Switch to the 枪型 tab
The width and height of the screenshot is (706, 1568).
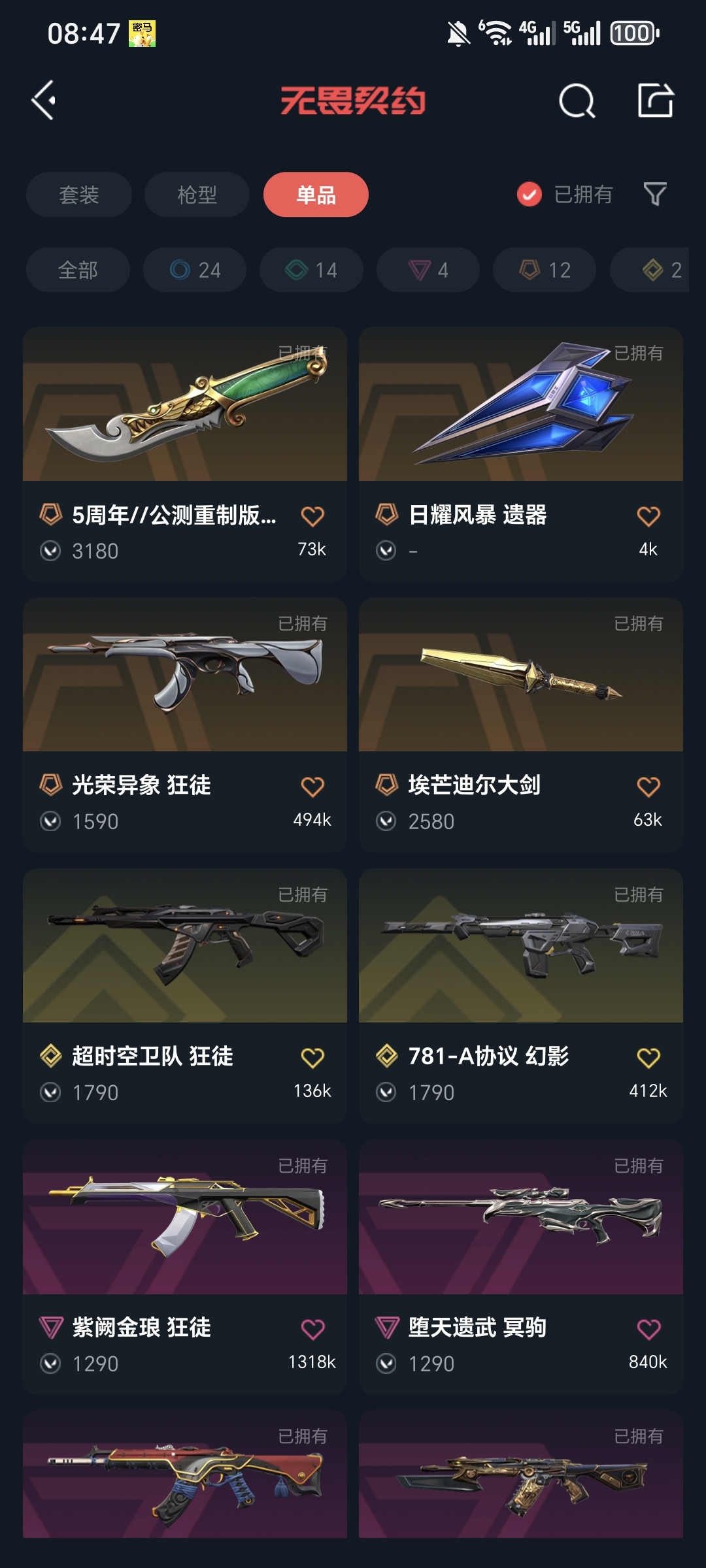click(x=197, y=195)
